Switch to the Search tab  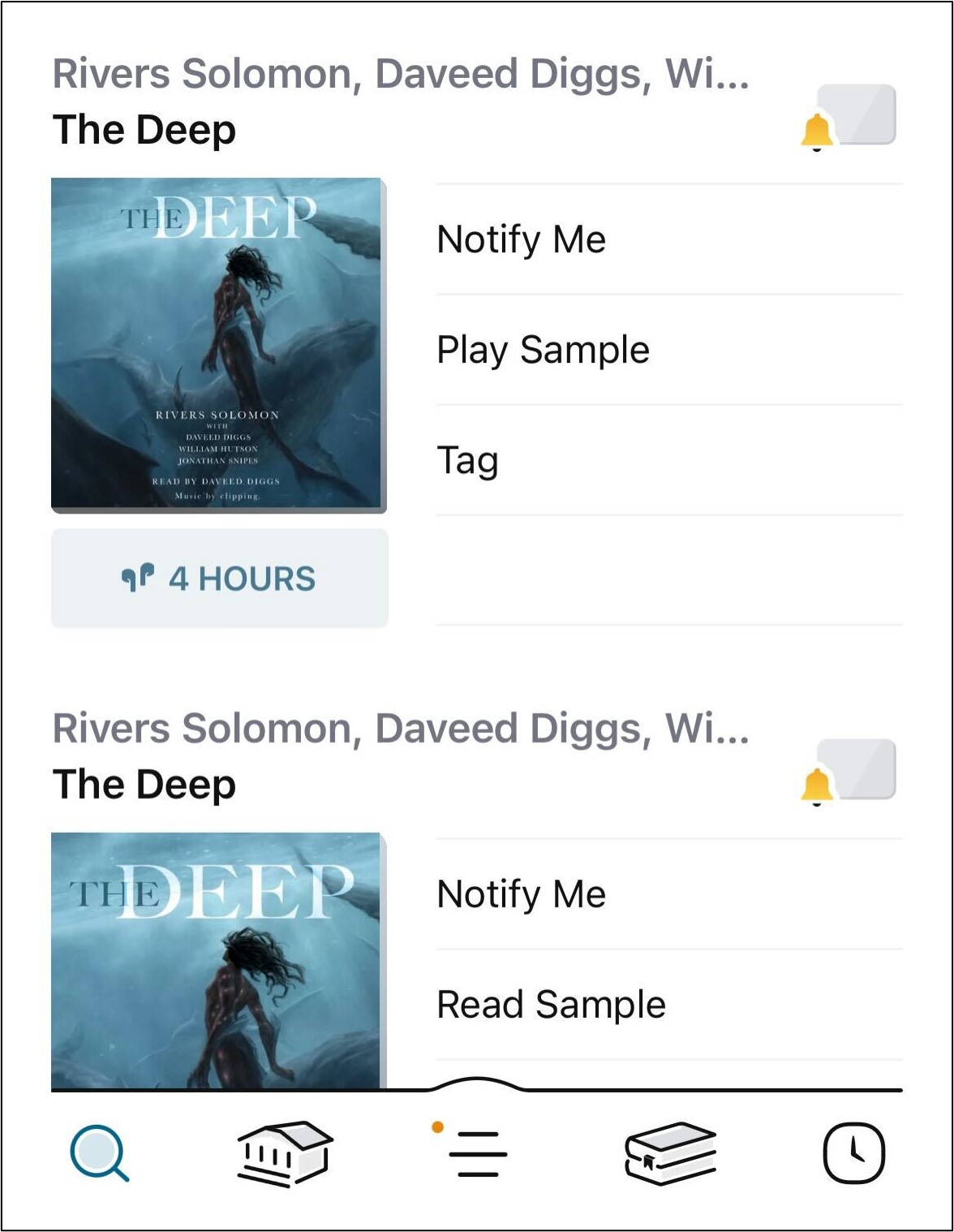tap(99, 1152)
